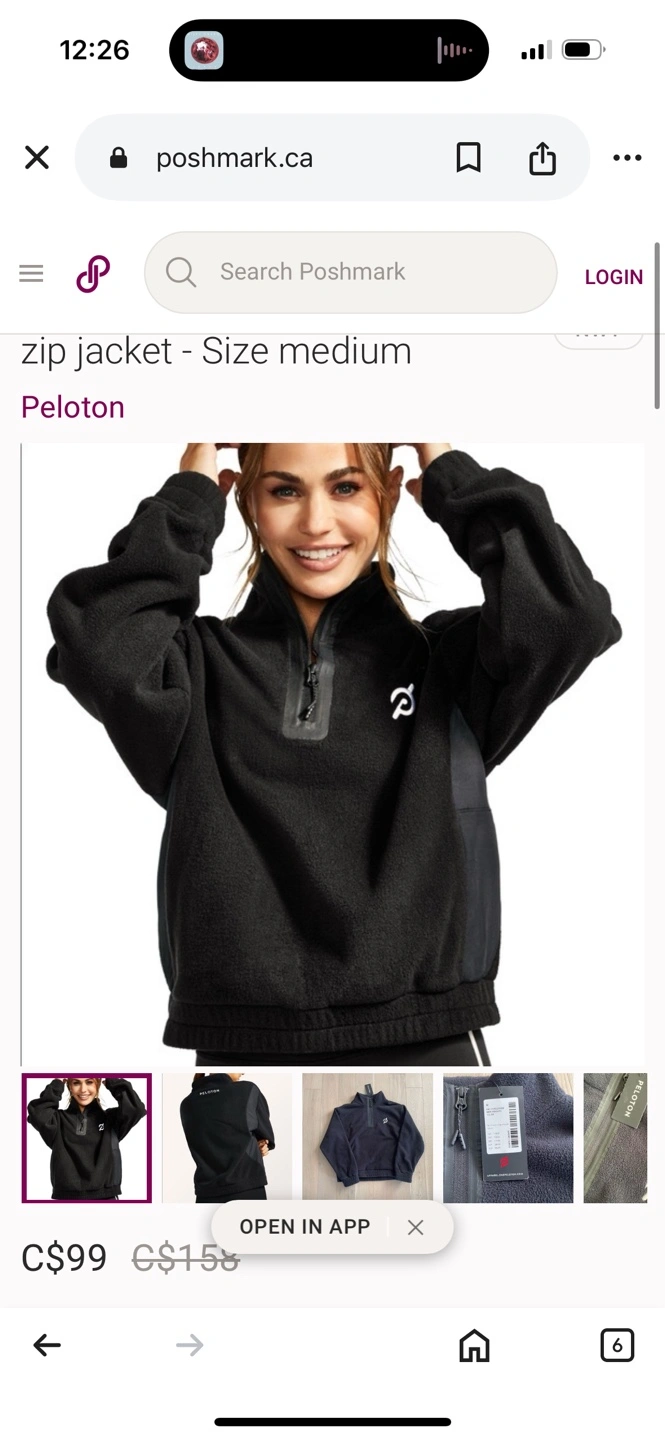View the price tag photo thumbnail

point(508,1138)
